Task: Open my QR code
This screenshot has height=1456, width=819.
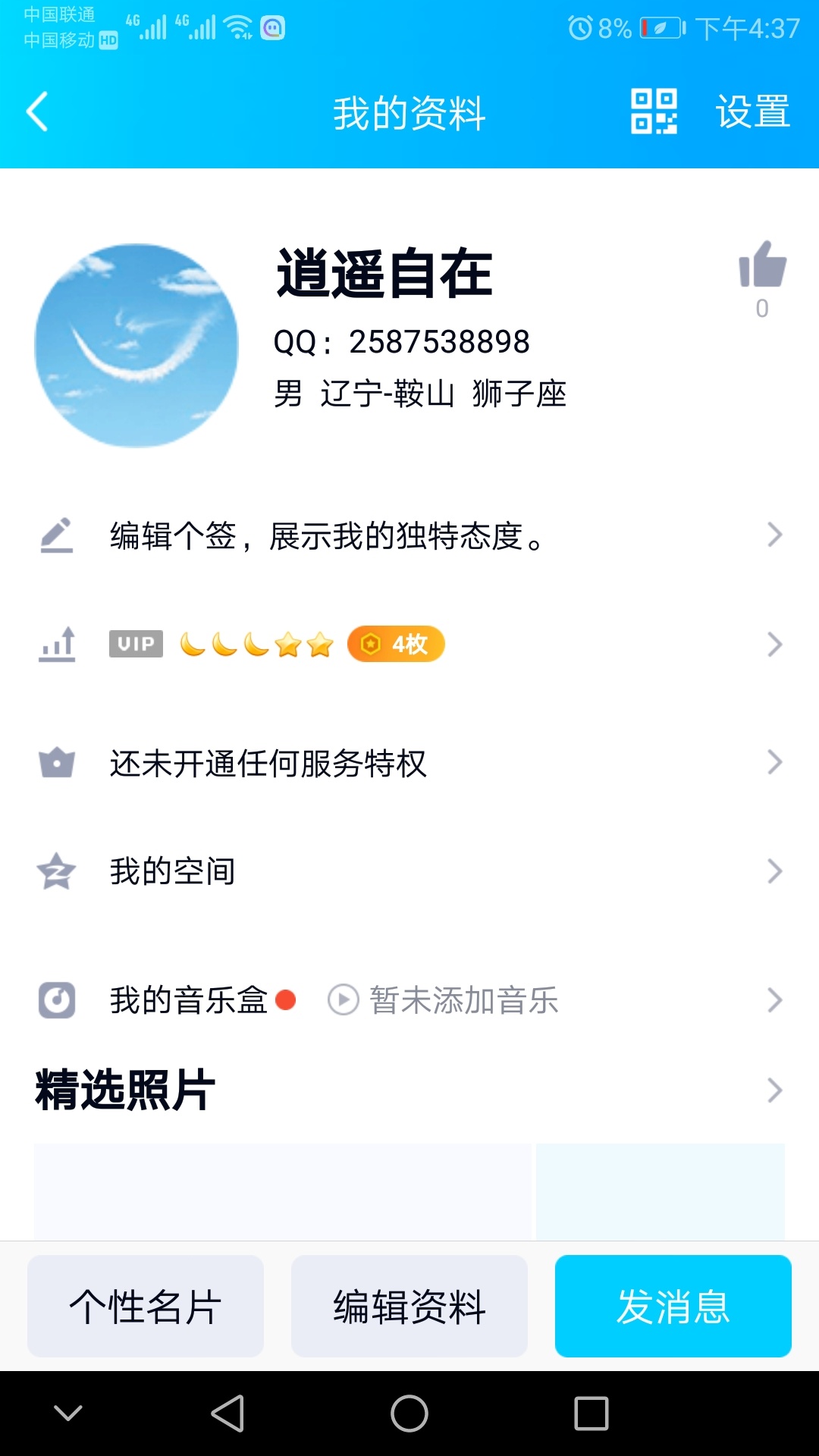Action: (x=654, y=111)
